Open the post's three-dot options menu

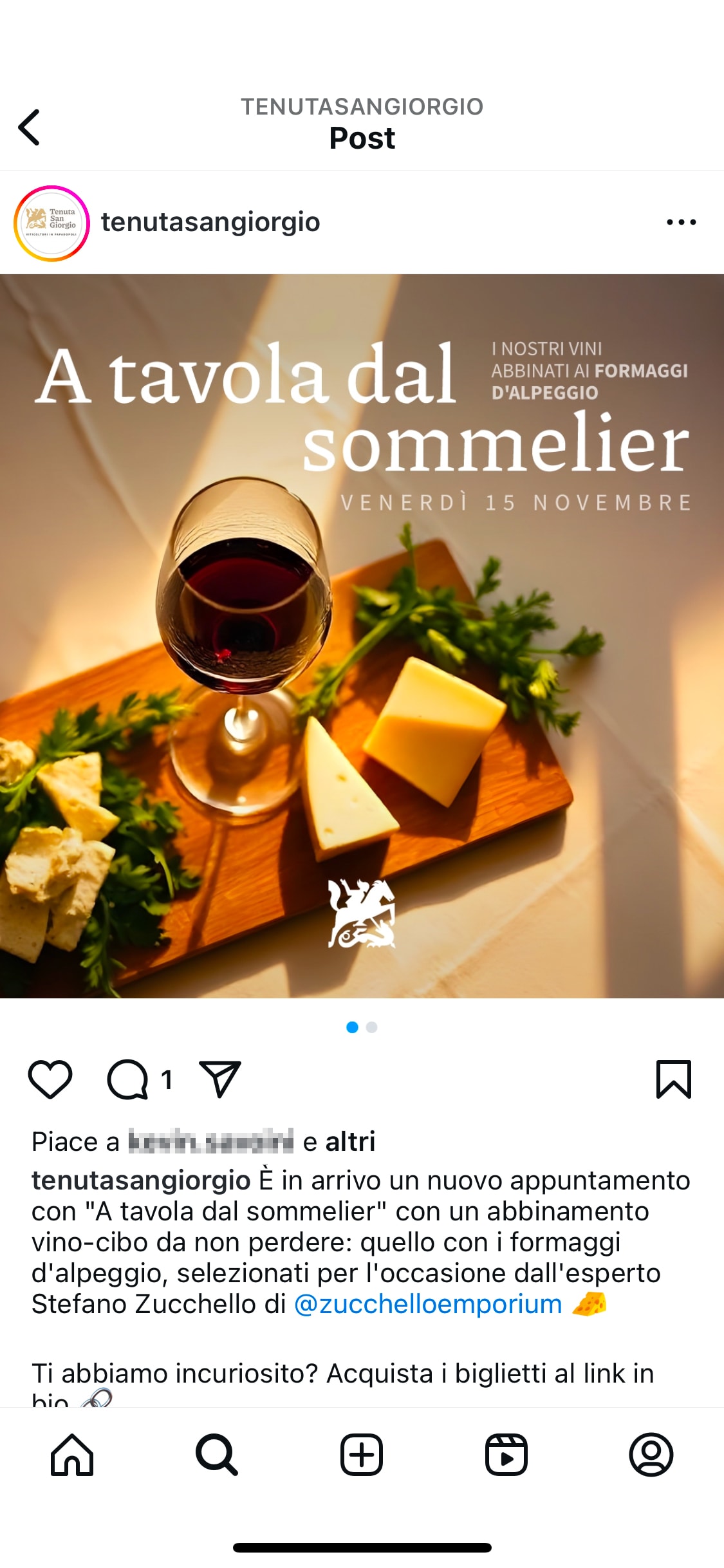tap(681, 222)
